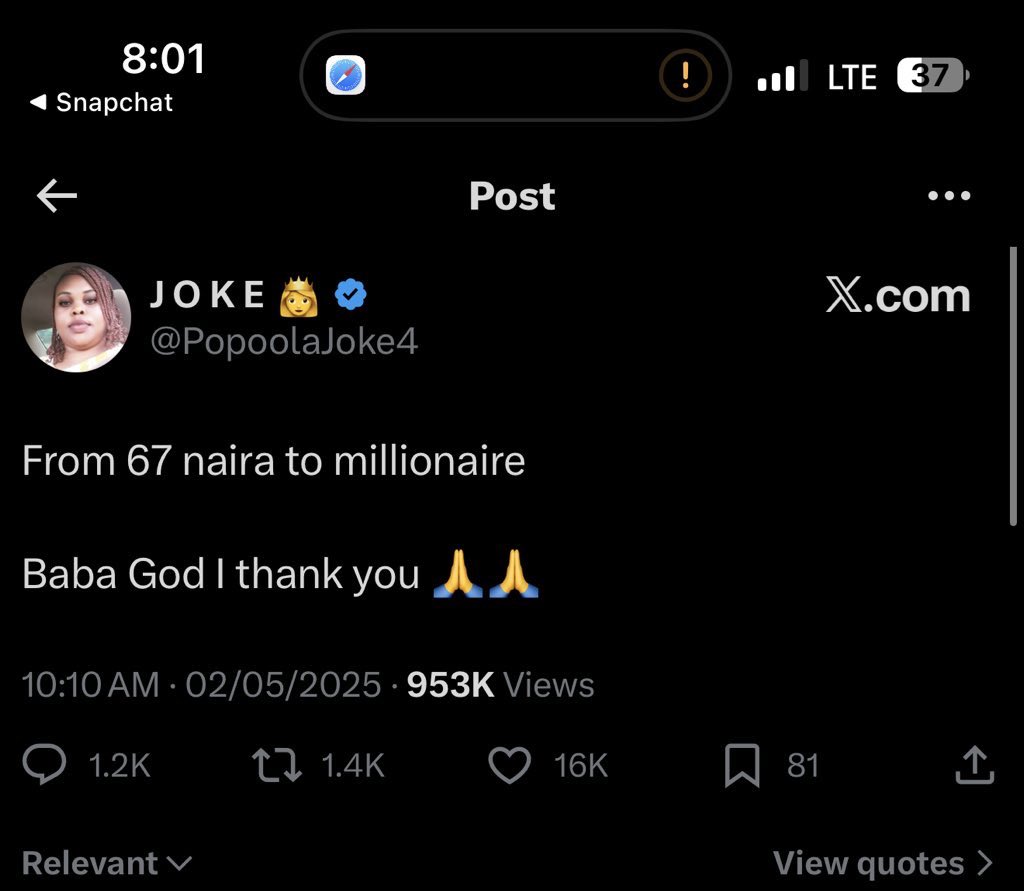
Task: Open View quotes
Action: coord(883,863)
